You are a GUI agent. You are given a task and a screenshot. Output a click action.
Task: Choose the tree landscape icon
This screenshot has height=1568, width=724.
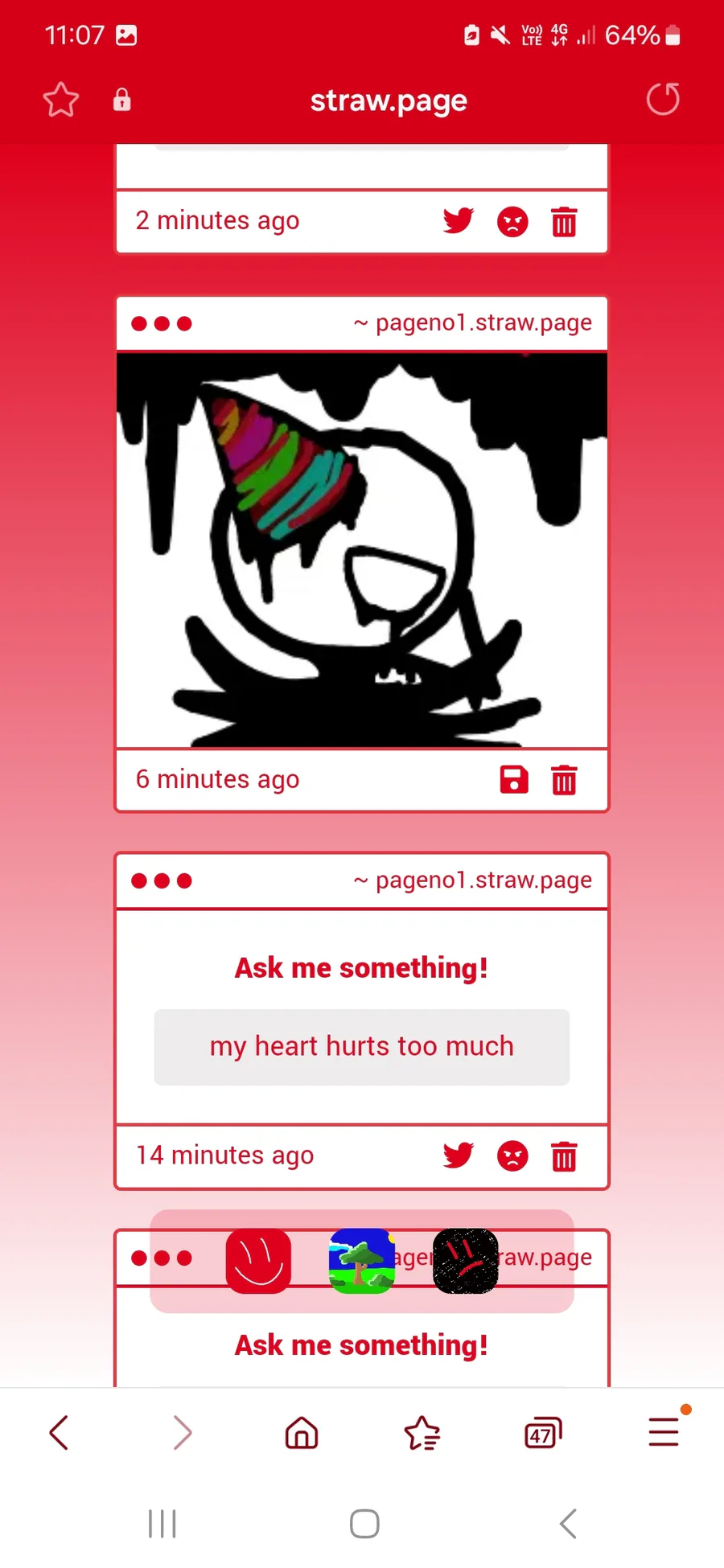pyautogui.click(x=362, y=1261)
